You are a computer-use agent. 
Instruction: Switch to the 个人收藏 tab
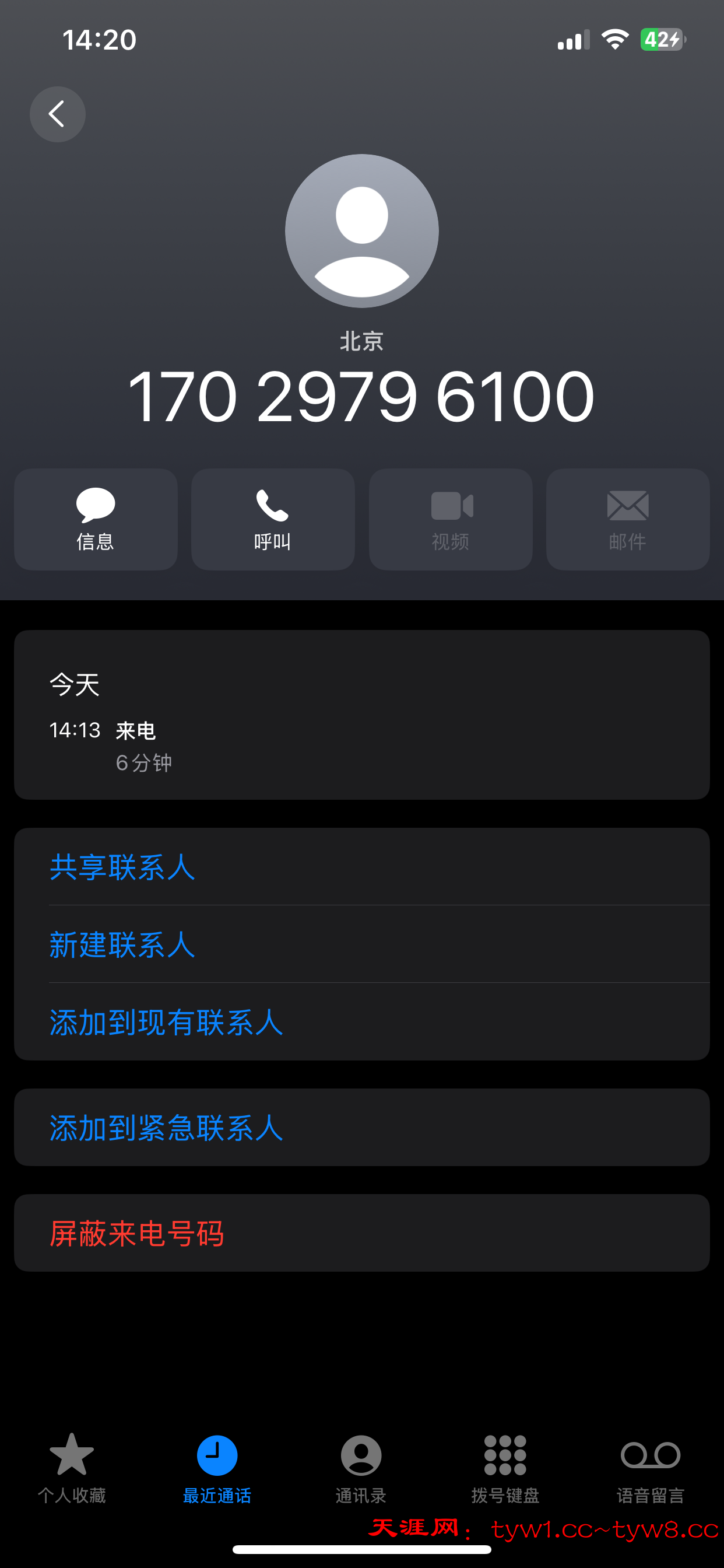[x=72, y=1468]
